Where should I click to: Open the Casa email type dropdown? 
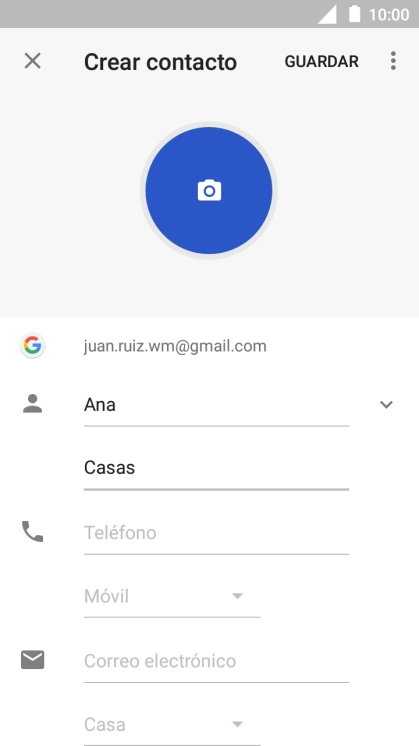click(172, 725)
